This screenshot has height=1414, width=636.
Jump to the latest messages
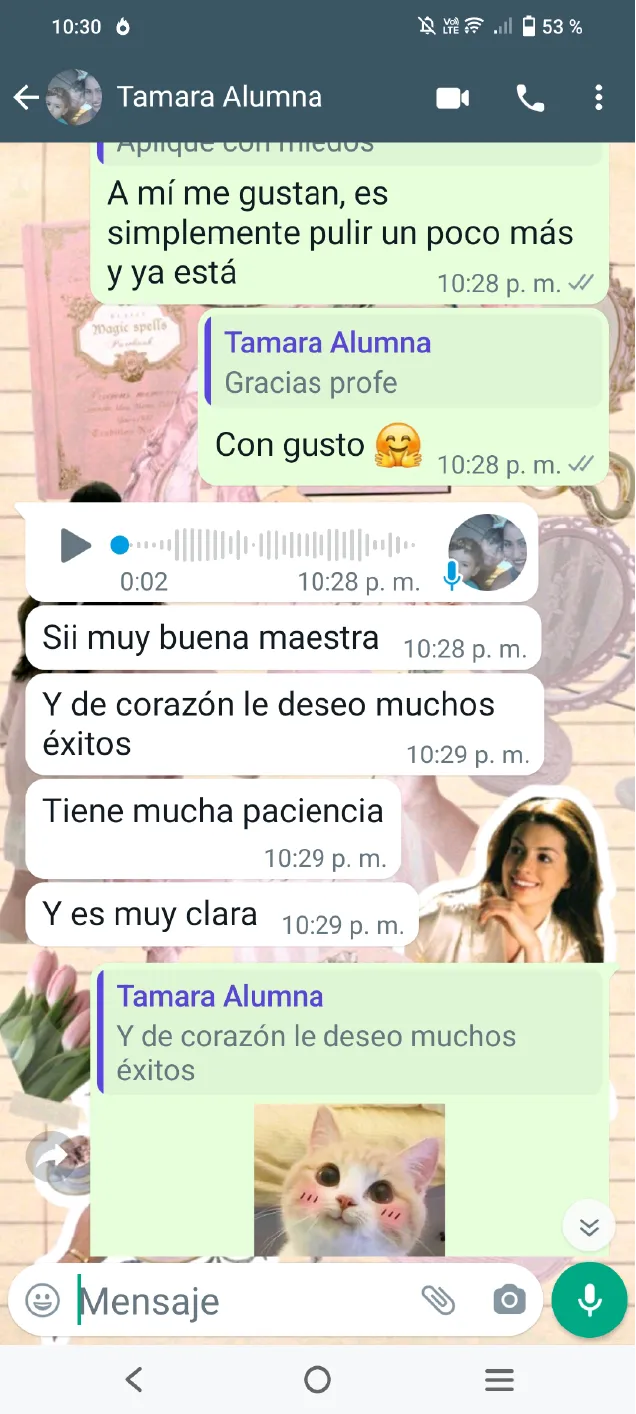589,1227
